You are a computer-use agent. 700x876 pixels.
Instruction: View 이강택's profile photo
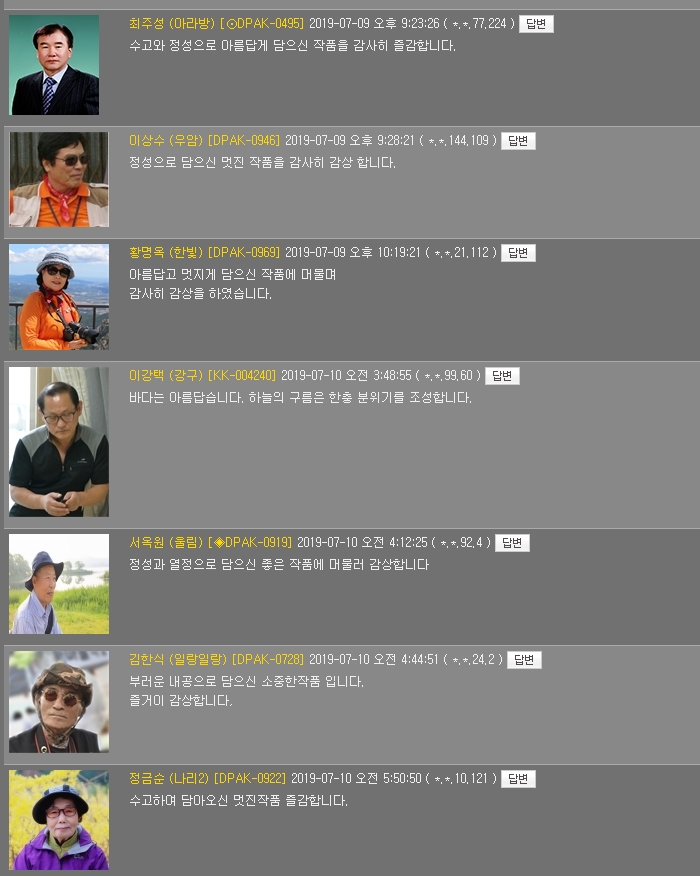pyautogui.click(x=59, y=442)
